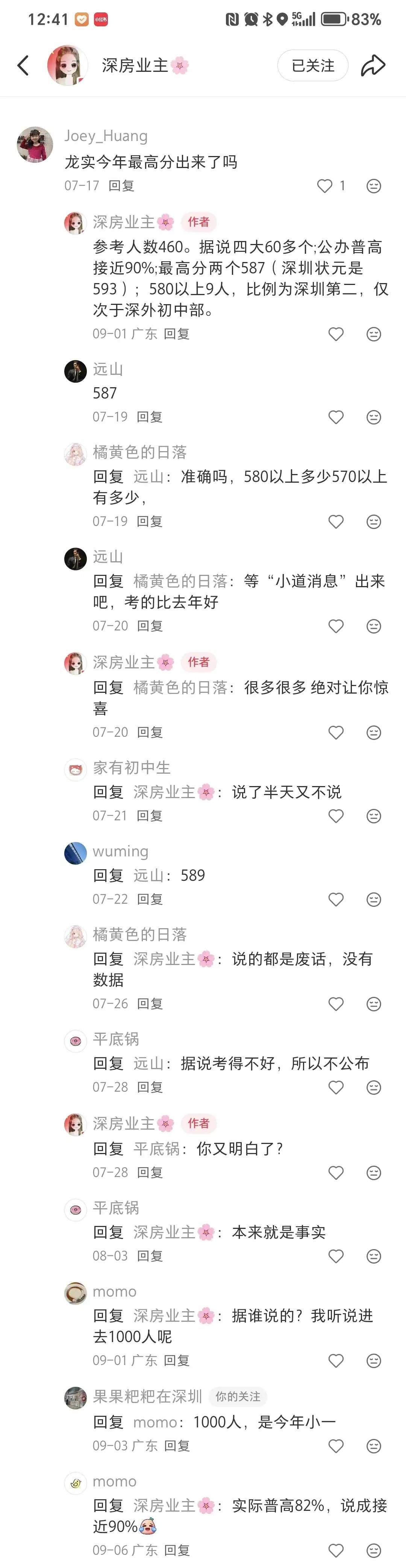
Task: Like momo's comment about 1000人
Action: [336, 1360]
